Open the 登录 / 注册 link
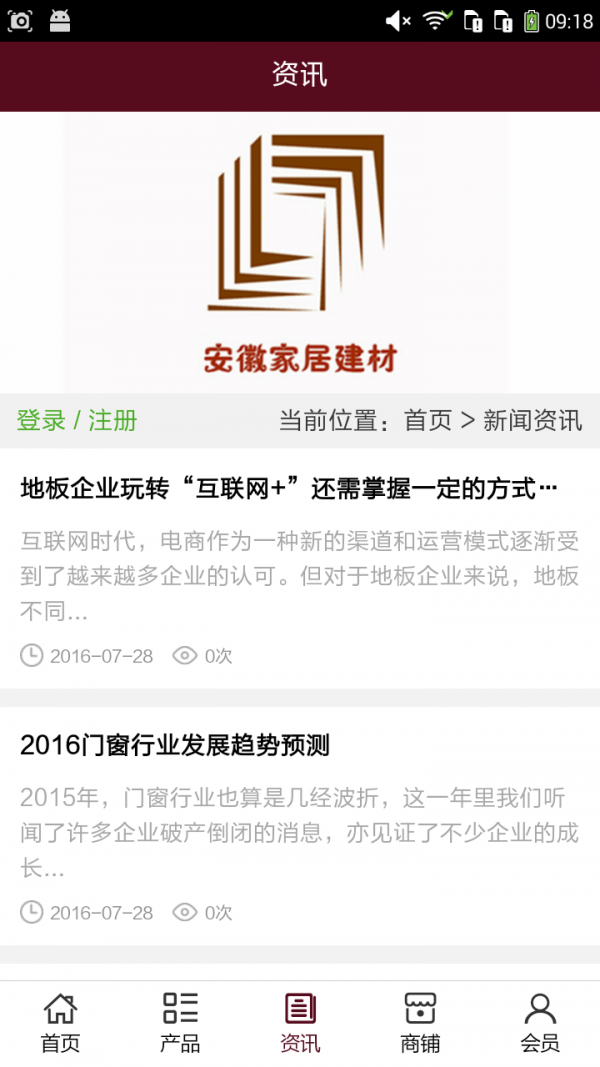The height and width of the screenshot is (1067, 600). [77, 420]
